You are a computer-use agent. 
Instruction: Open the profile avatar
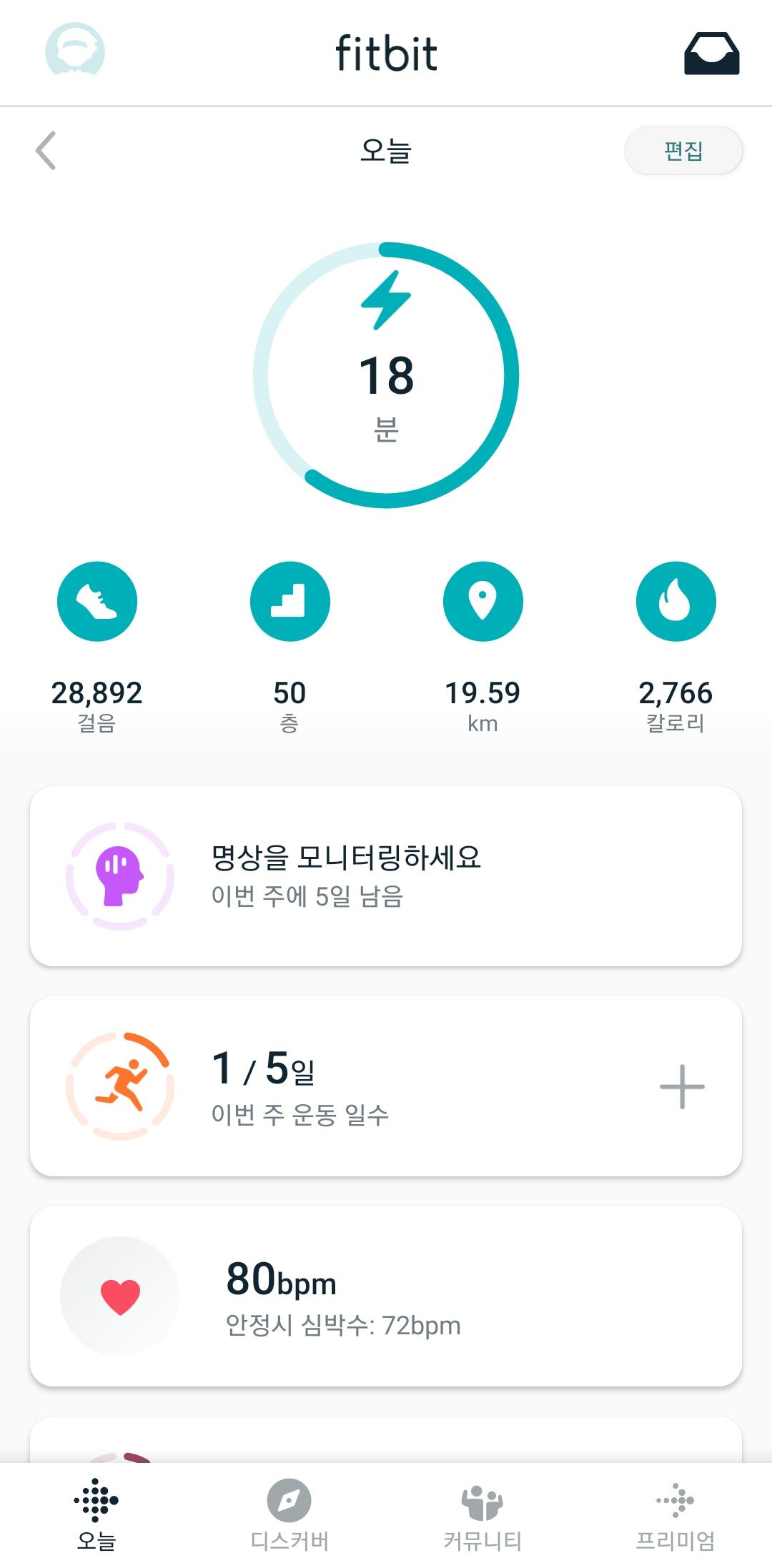point(75,51)
